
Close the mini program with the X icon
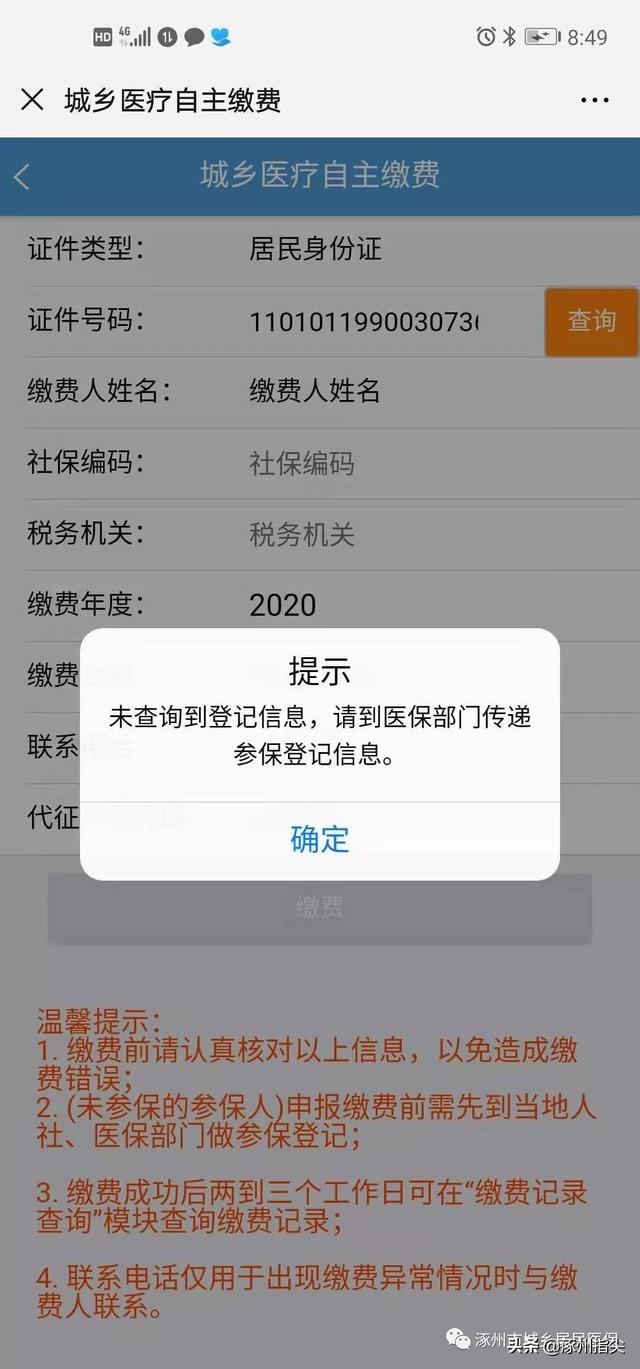pyautogui.click(x=33, y=100)
